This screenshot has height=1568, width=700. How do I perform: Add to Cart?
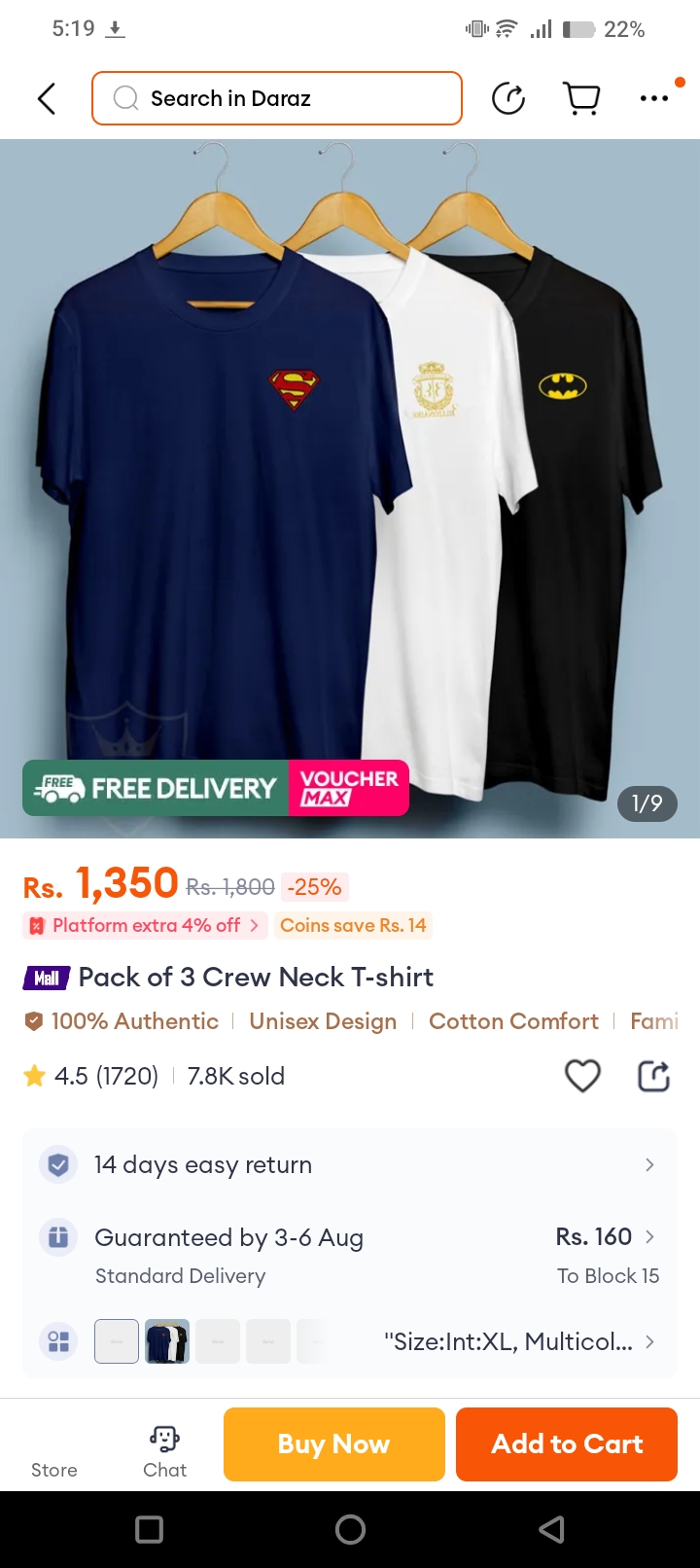point(567,1444)
